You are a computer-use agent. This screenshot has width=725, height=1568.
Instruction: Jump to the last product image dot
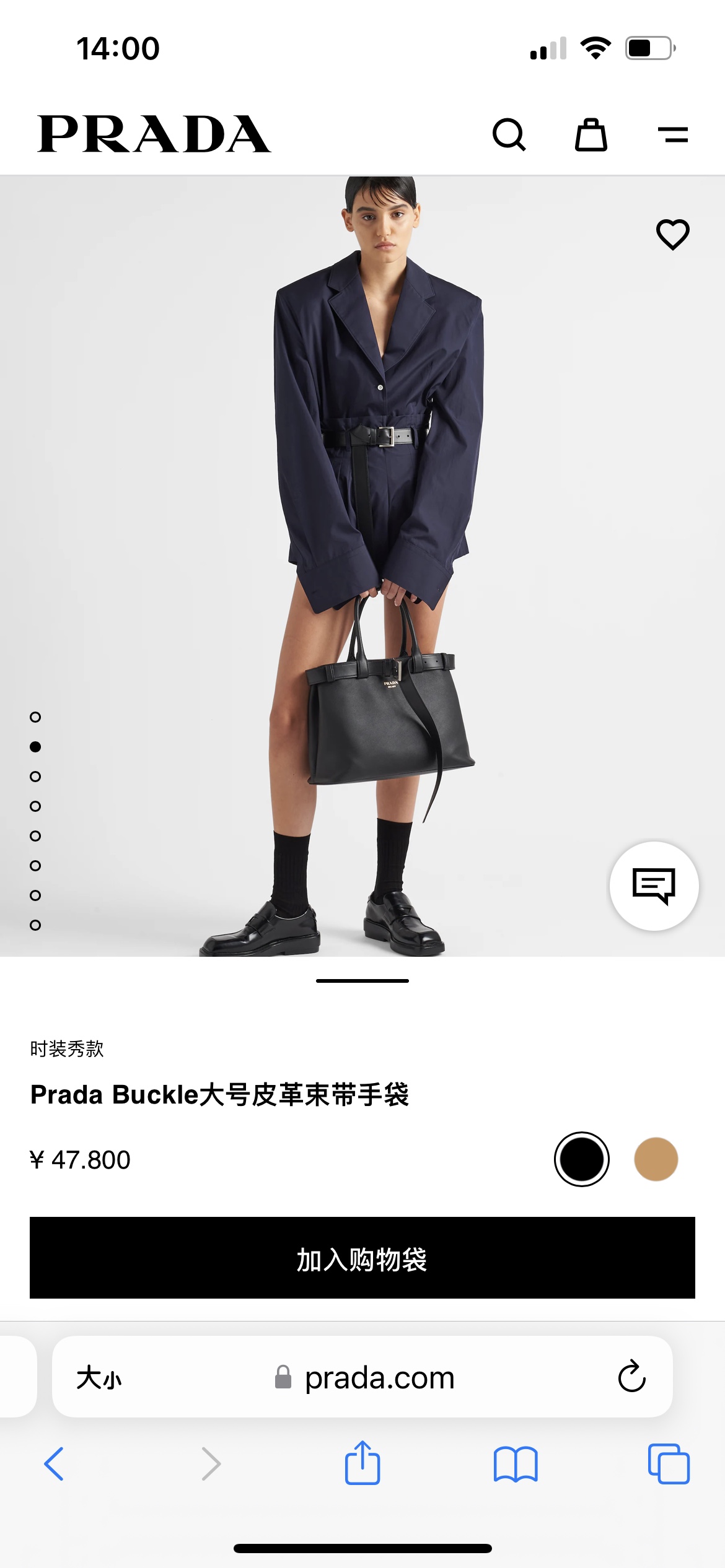coord(35,925)
